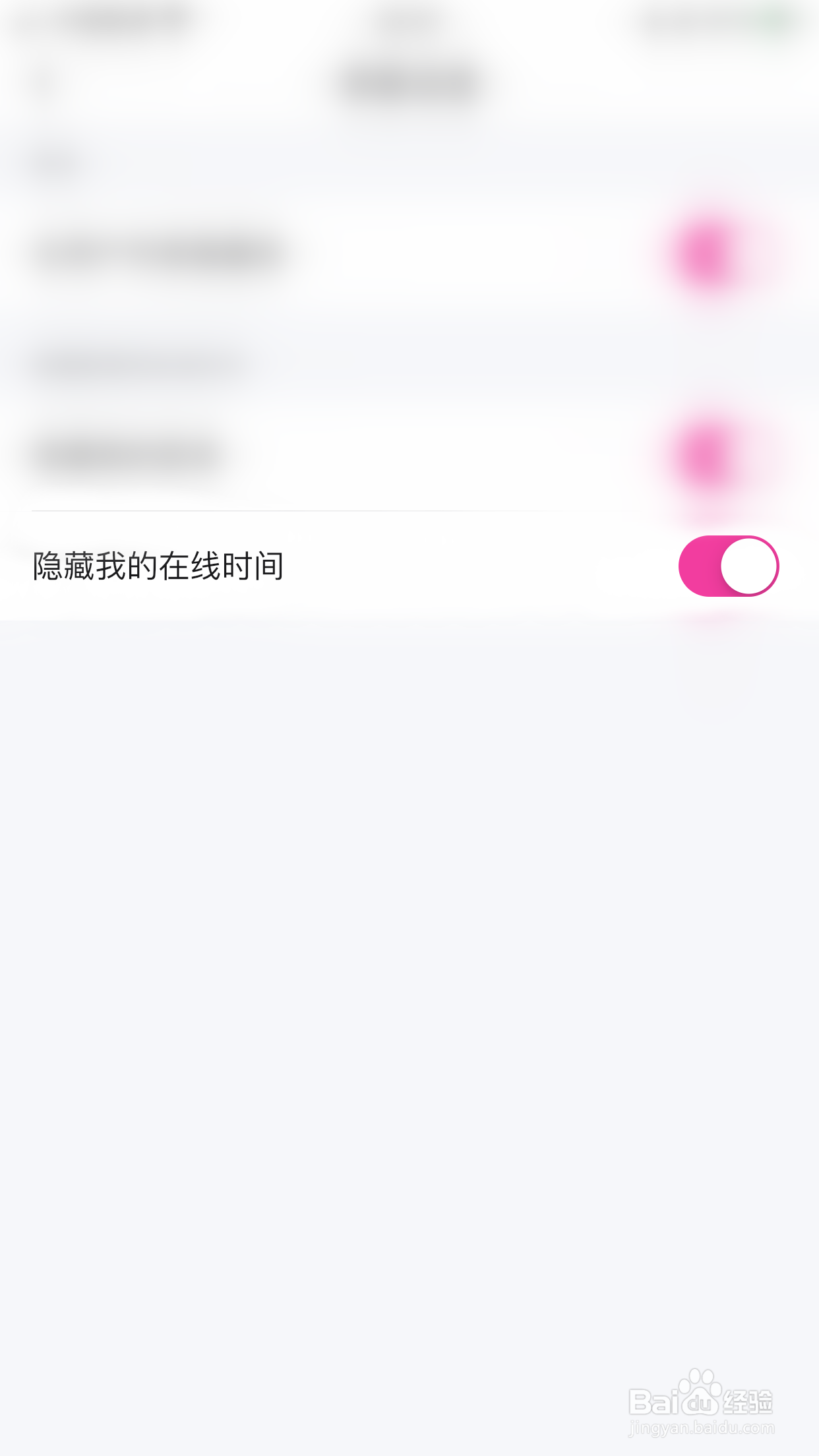Open the first settings row at the top
Screen dimensions: 819x1456
(264, 254)
